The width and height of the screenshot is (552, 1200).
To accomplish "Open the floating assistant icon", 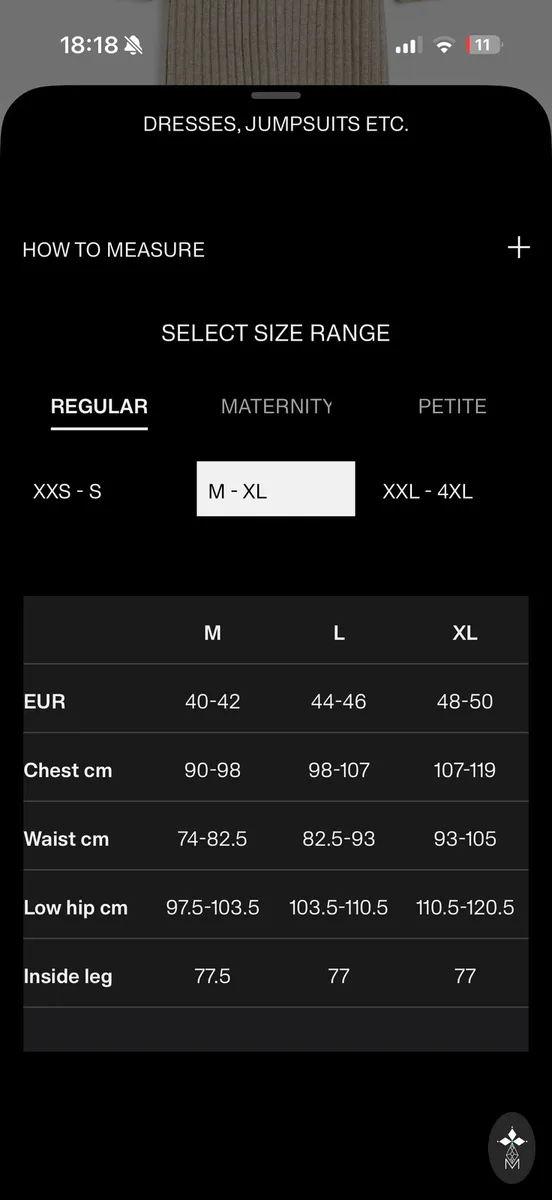I will pos(511,1148).
